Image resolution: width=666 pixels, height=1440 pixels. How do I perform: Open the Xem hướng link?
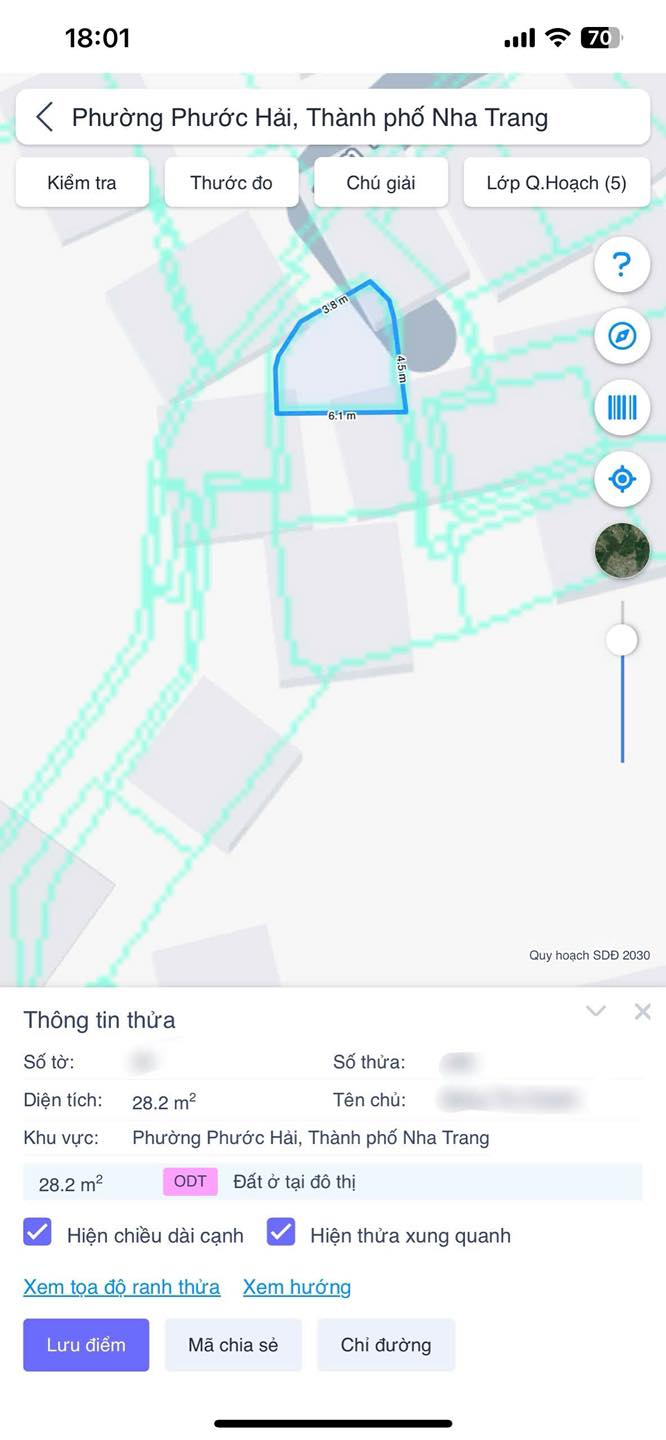297,1287
